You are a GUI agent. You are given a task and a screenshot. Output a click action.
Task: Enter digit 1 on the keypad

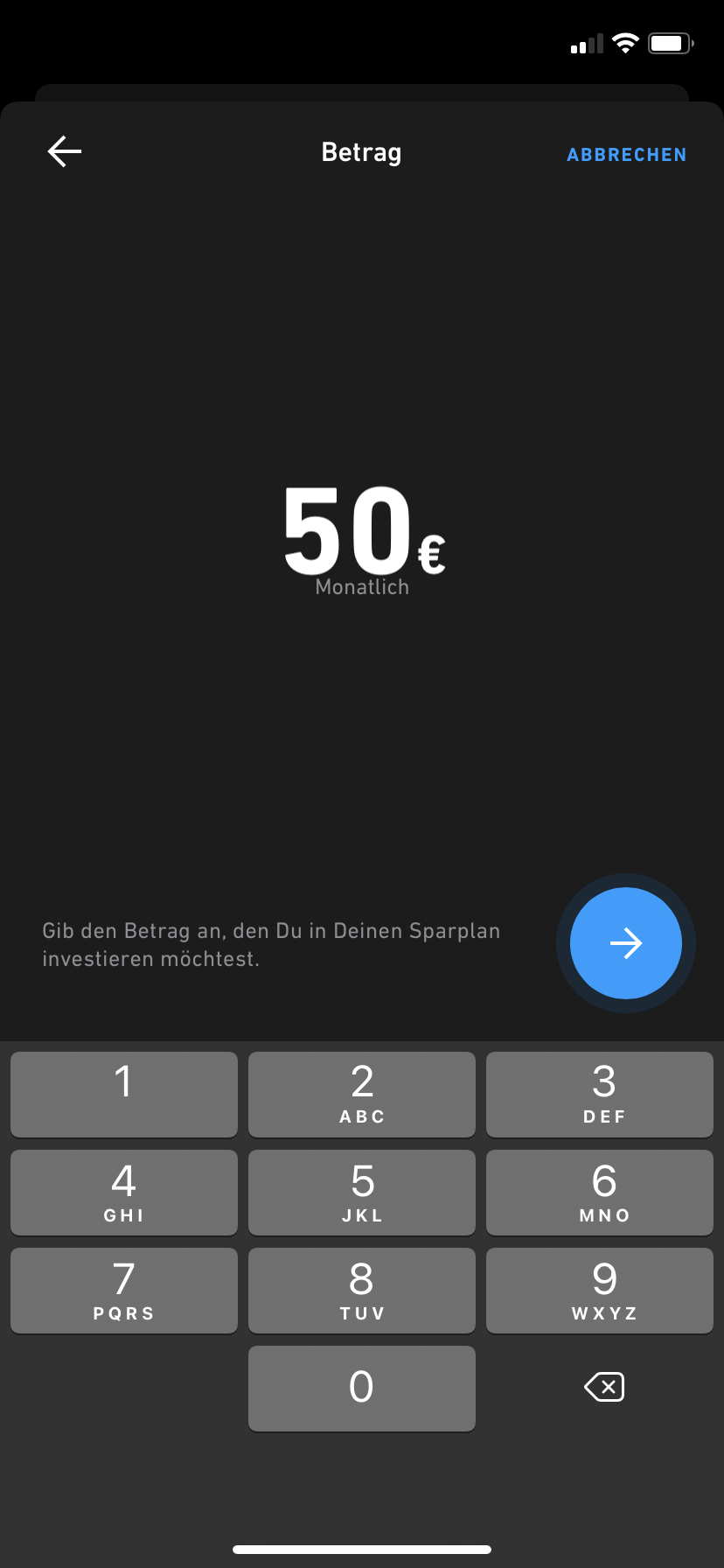124,1095
